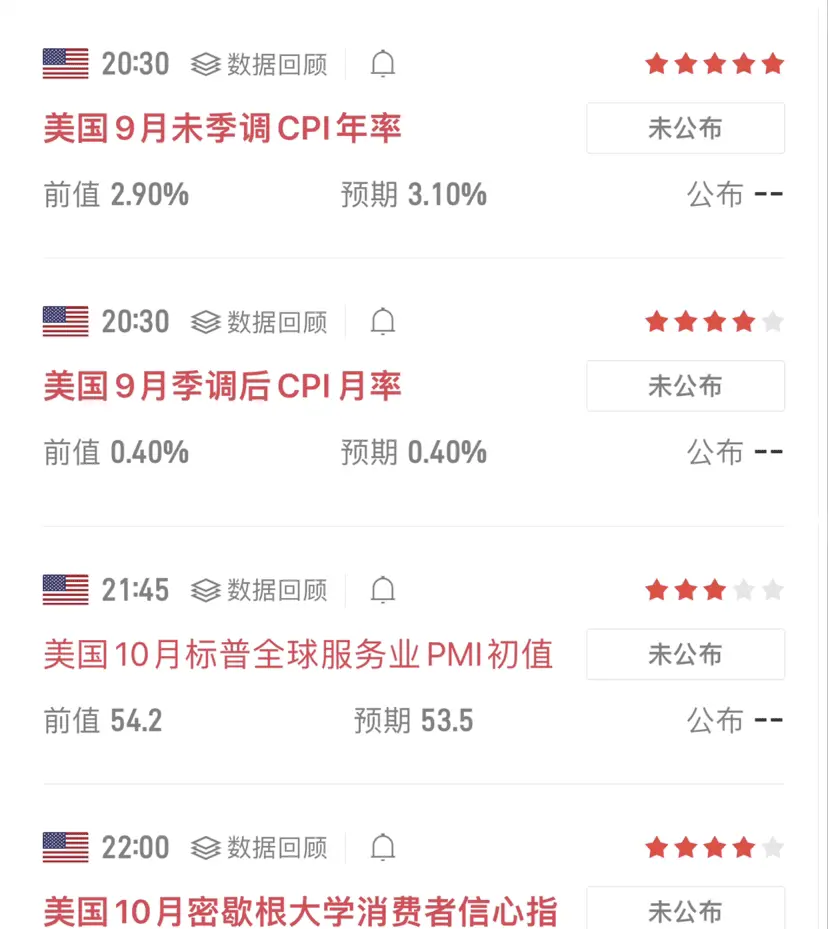Open 美国9月季调后CPI月率 details

pyautogui.click(x=222, y=387)
